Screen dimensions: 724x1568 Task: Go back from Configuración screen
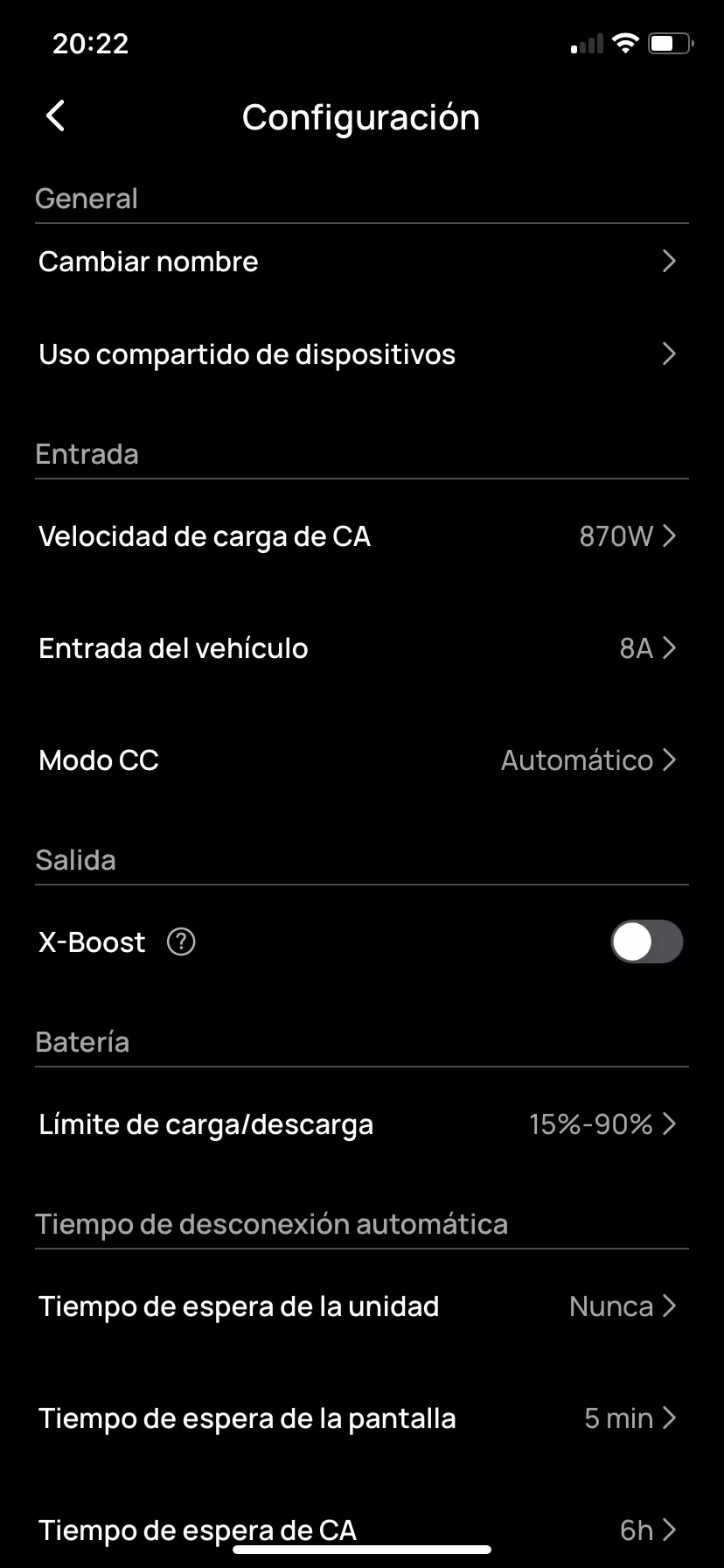(x=56, y=115)
